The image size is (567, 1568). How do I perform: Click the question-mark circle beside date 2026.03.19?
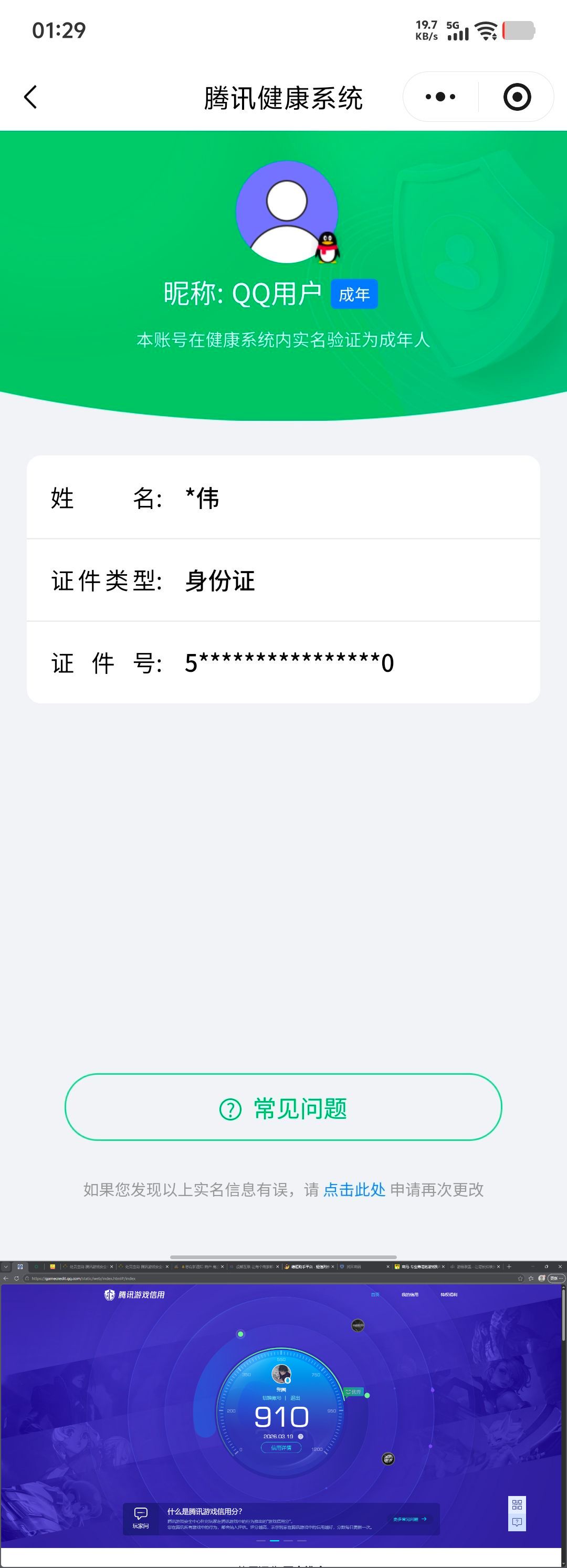[x=300, y=1437]
